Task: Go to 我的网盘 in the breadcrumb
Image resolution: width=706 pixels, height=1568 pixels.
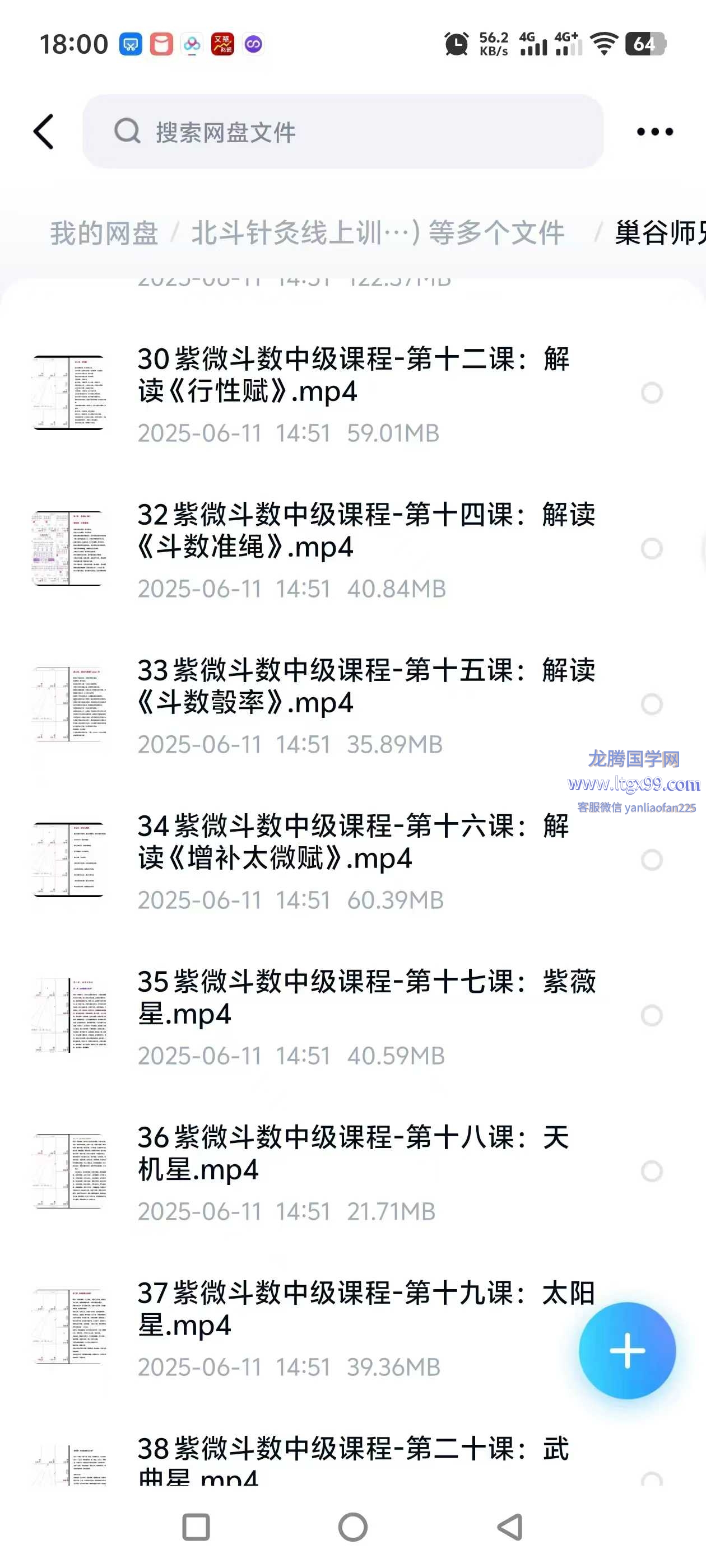Action: (x=104, y=233)
